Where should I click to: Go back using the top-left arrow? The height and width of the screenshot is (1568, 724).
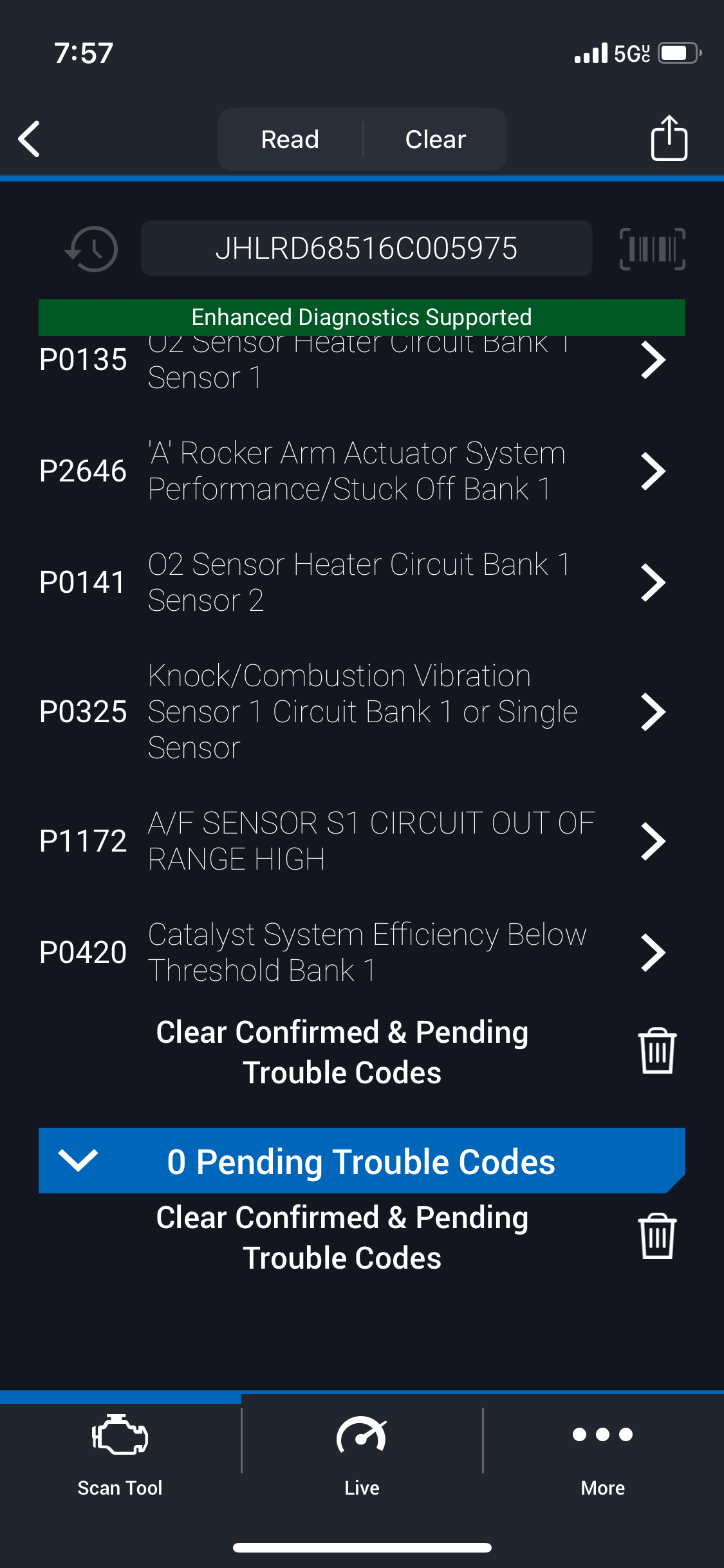(30, 139)
